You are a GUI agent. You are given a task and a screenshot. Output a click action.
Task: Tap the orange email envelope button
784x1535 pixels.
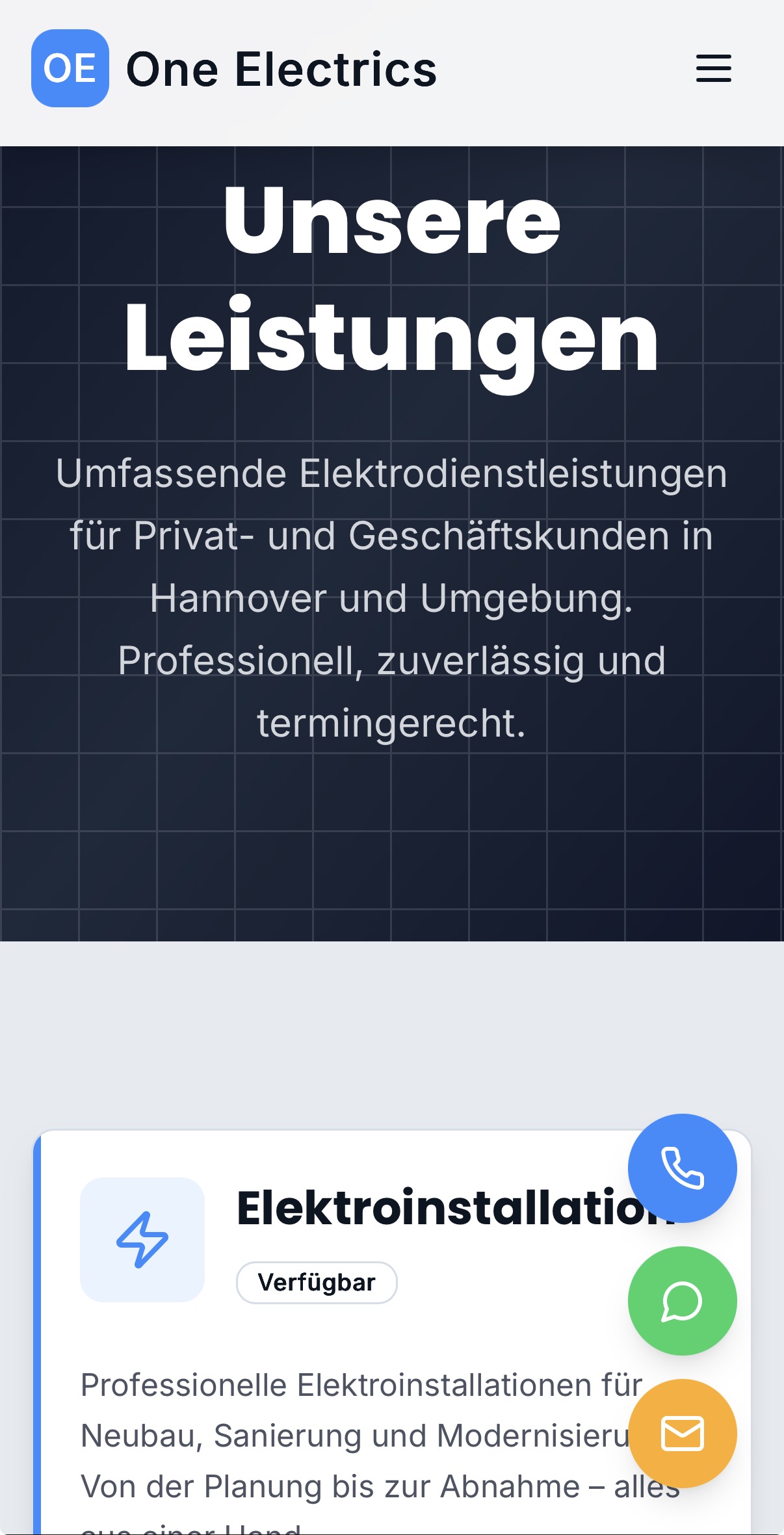682,1434
